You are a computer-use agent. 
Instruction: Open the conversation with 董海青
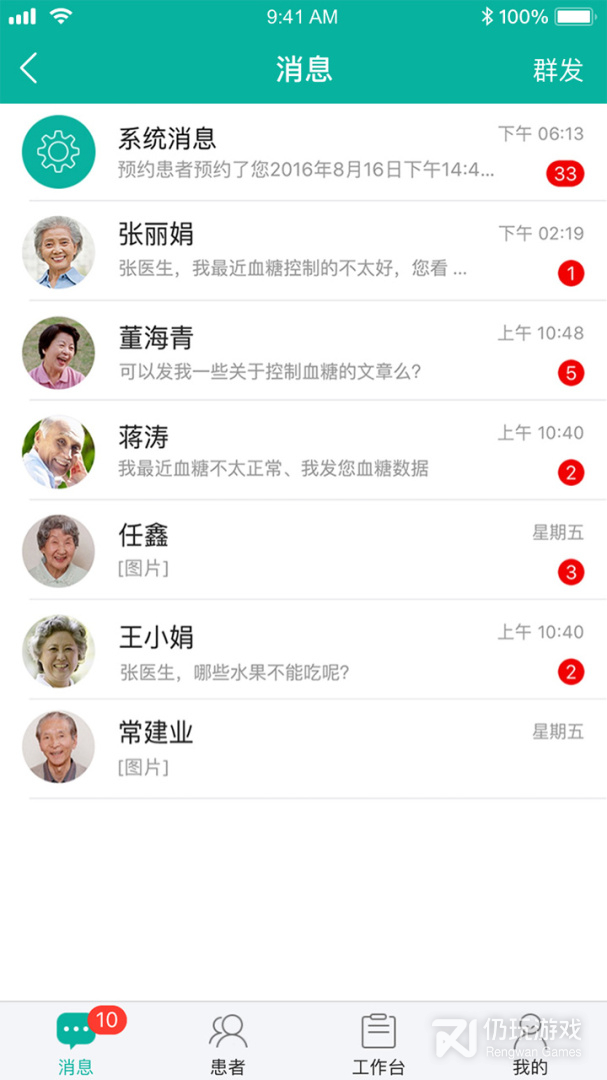tap(303, 352)
